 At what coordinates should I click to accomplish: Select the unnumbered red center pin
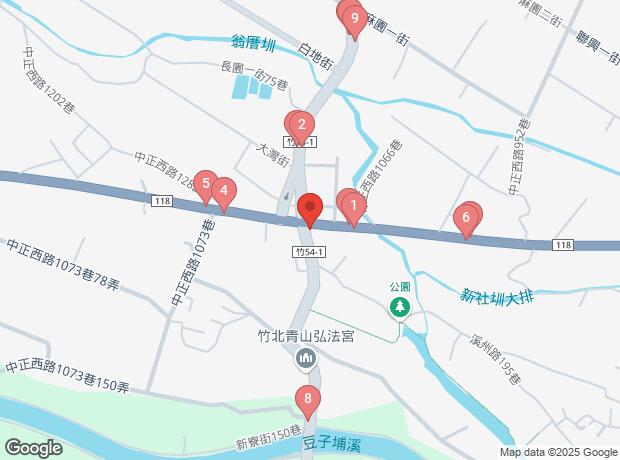tap(309, 210)
